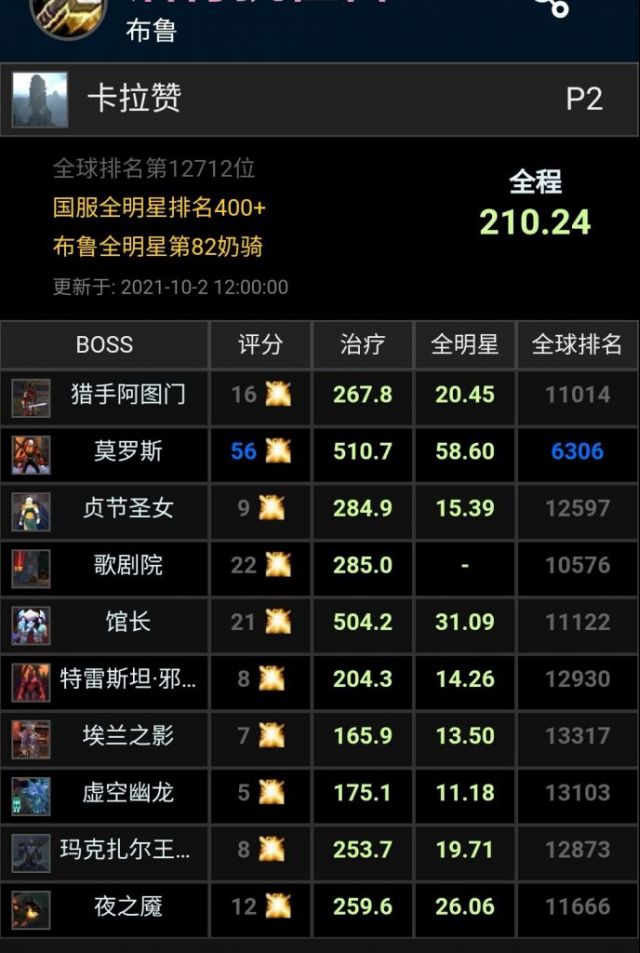The image size is (640, 953).
Task: Open the 虚空幽龙 row
Action: pos(128,793)
